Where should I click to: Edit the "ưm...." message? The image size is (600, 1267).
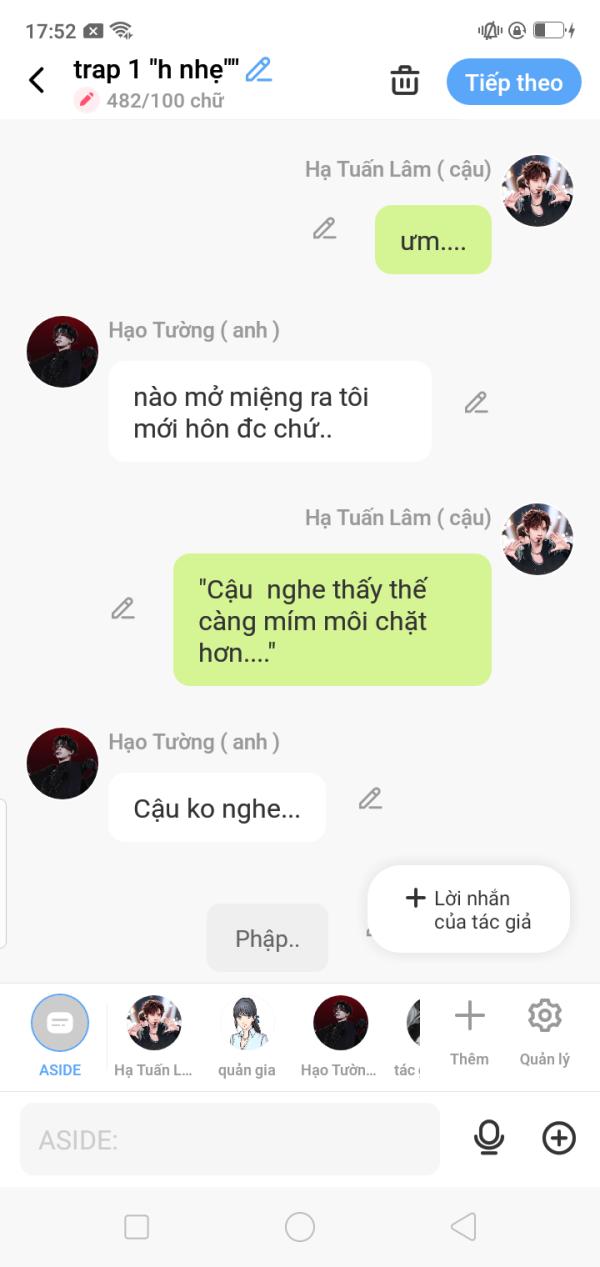pos(324,229)
